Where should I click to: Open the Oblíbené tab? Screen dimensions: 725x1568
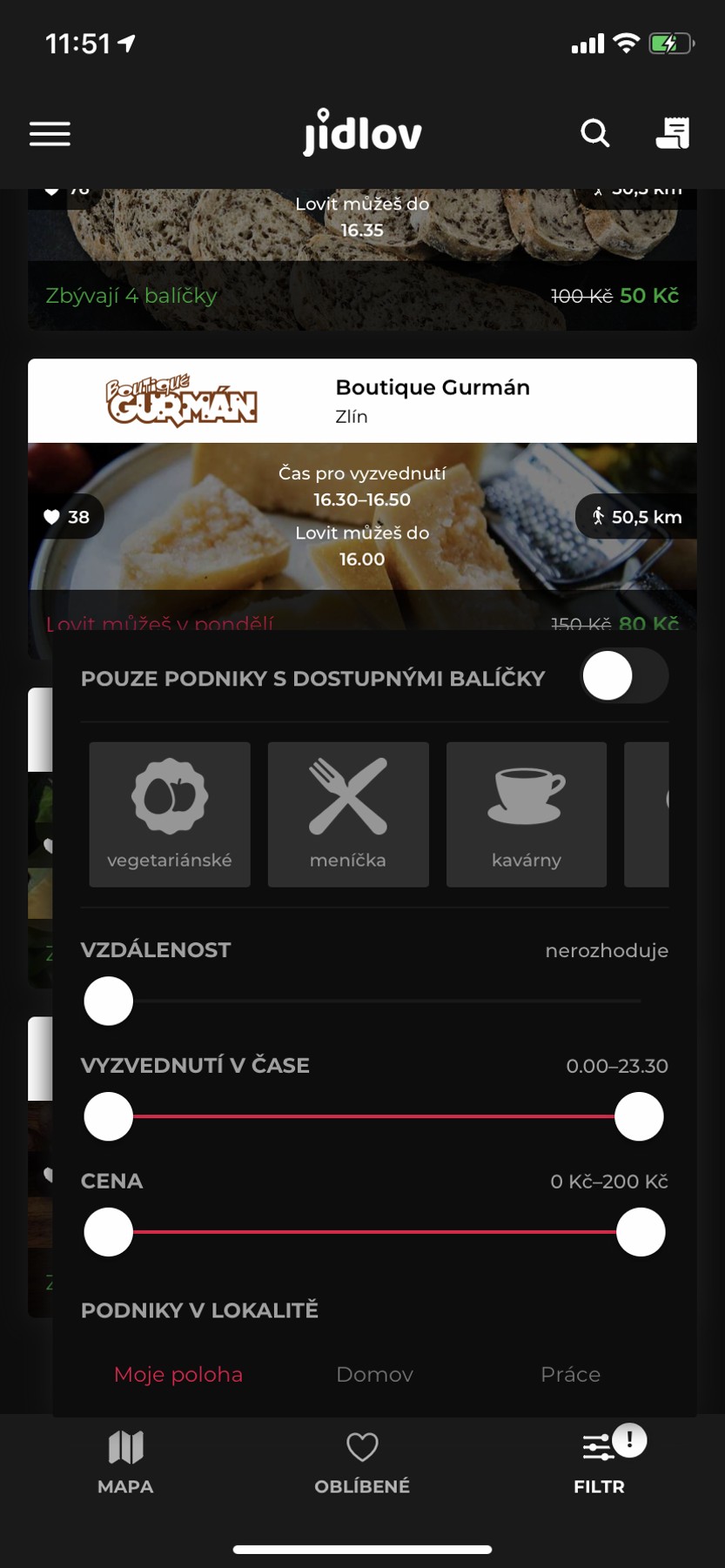click(362, 1462)
